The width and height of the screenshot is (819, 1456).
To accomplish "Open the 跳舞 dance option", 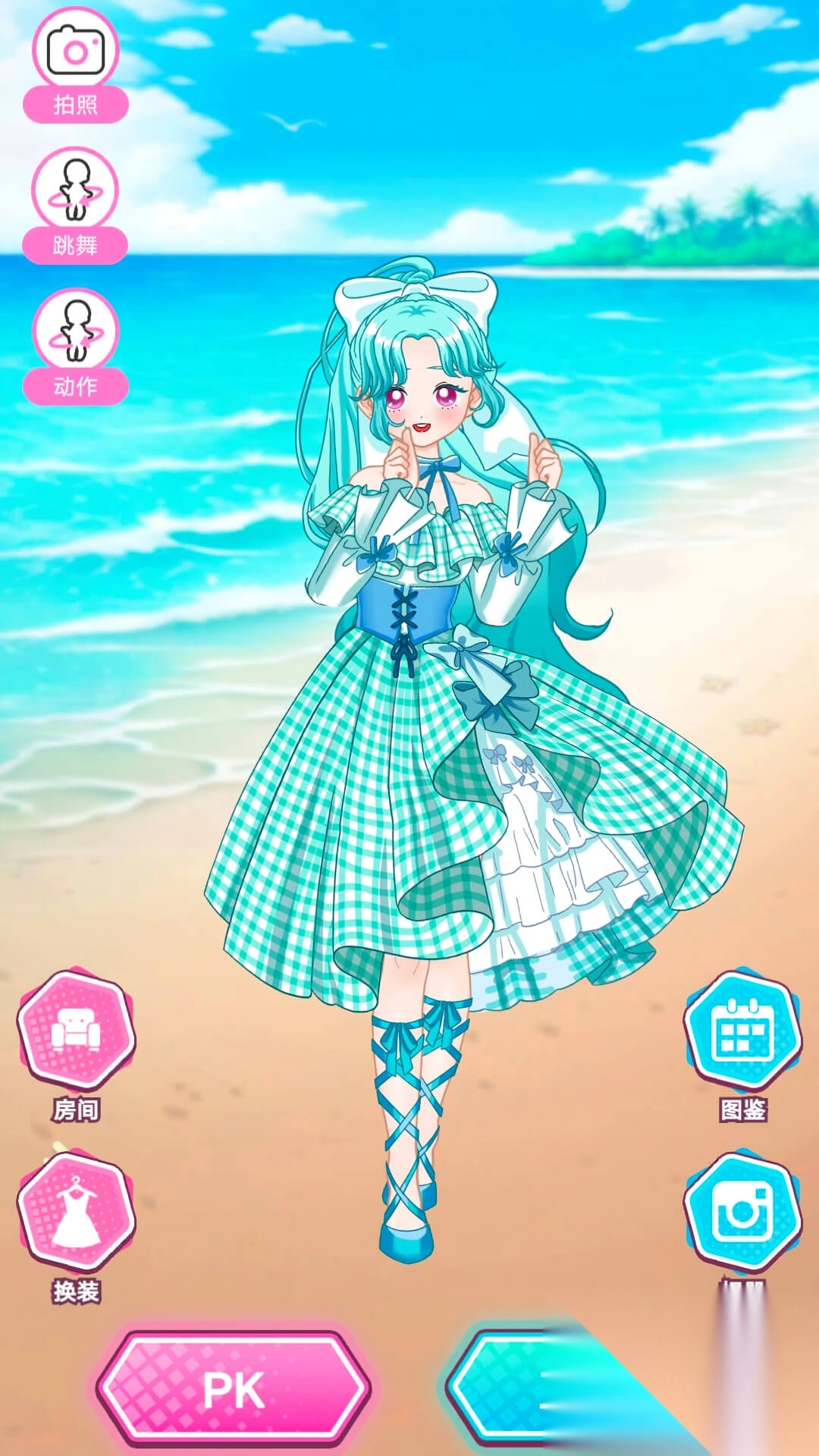I will coord(75,205).
